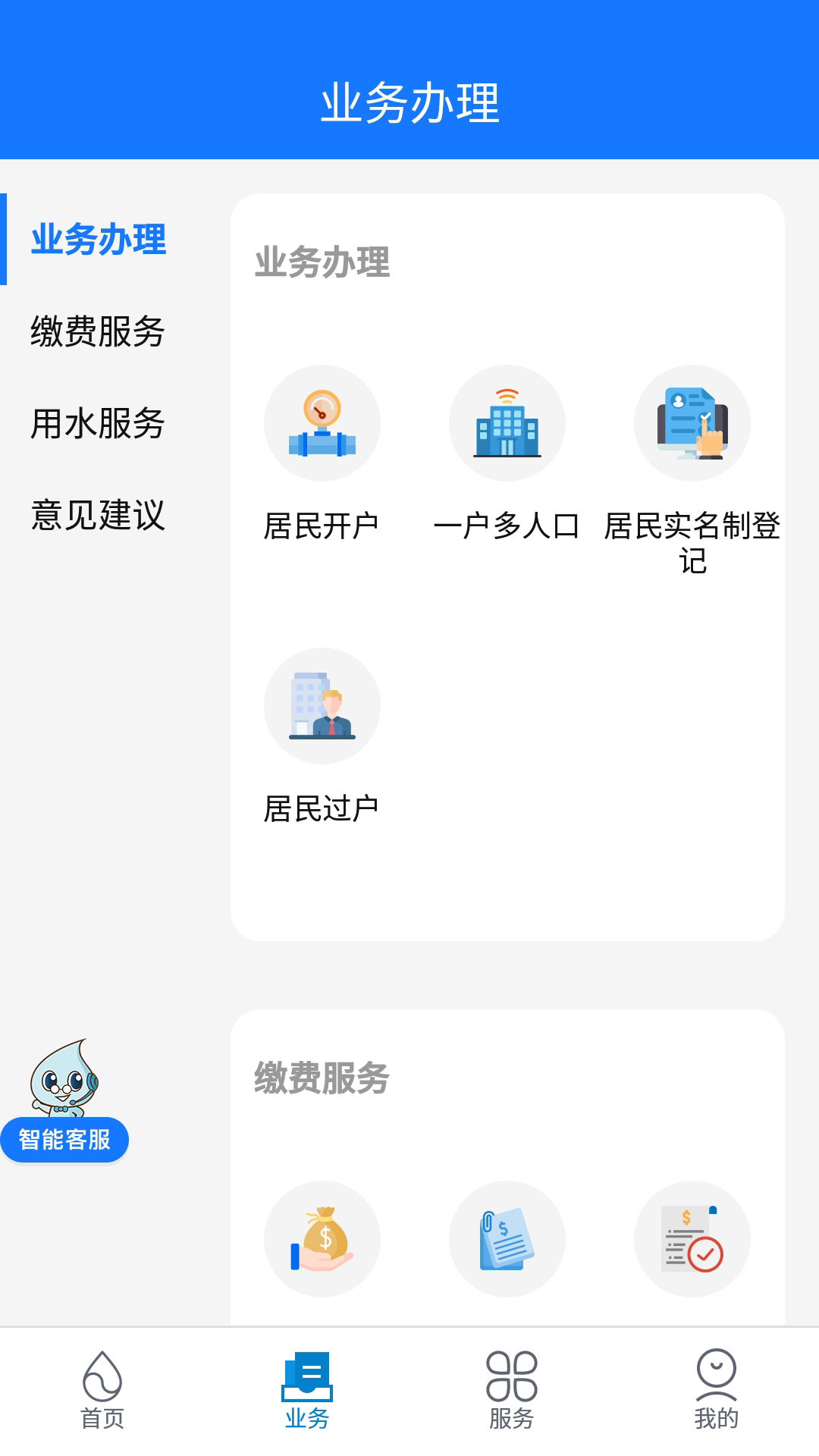Switch to 服务 bottom tab
The height and width of the screenshot is (1456, 819).
(512, 1389)
